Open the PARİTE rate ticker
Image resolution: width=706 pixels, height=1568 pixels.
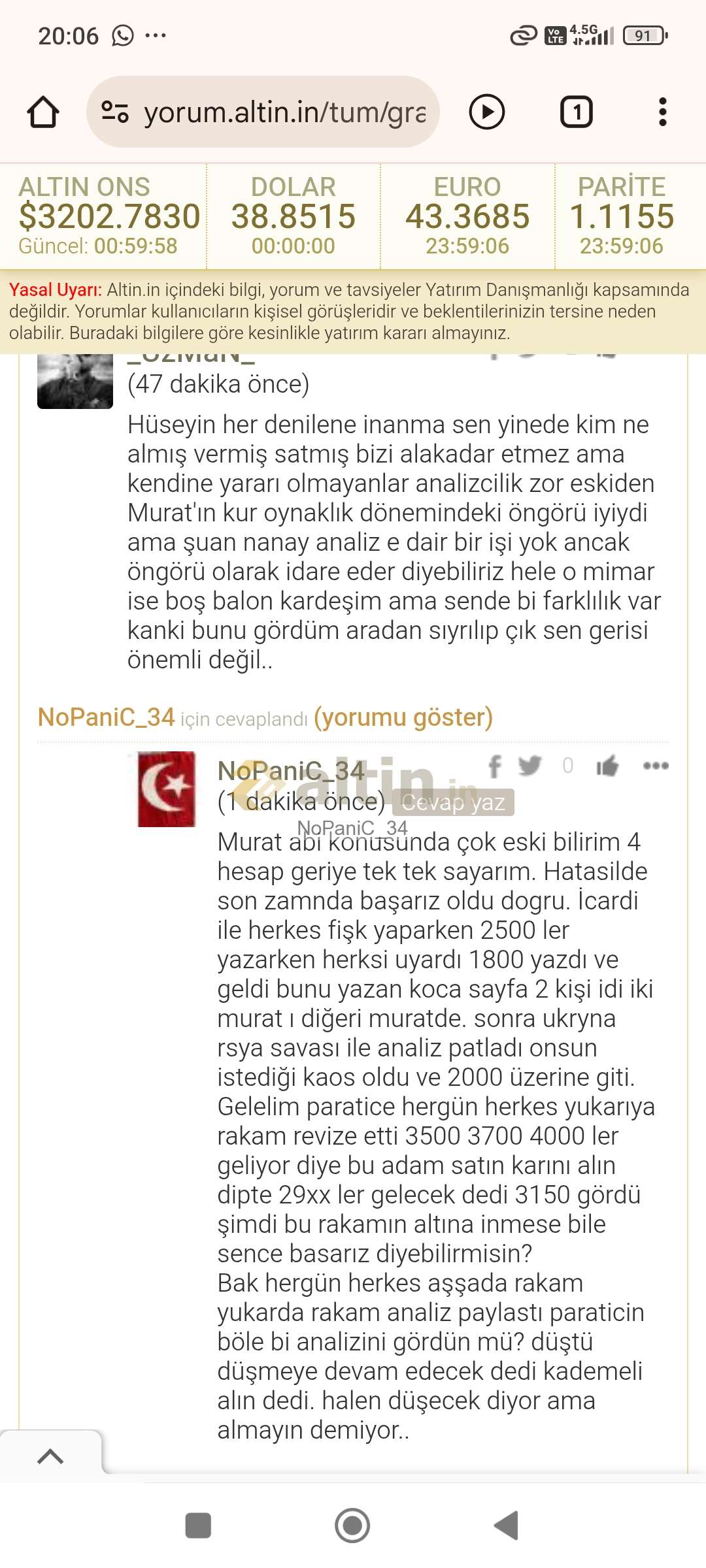pos(622,216)
